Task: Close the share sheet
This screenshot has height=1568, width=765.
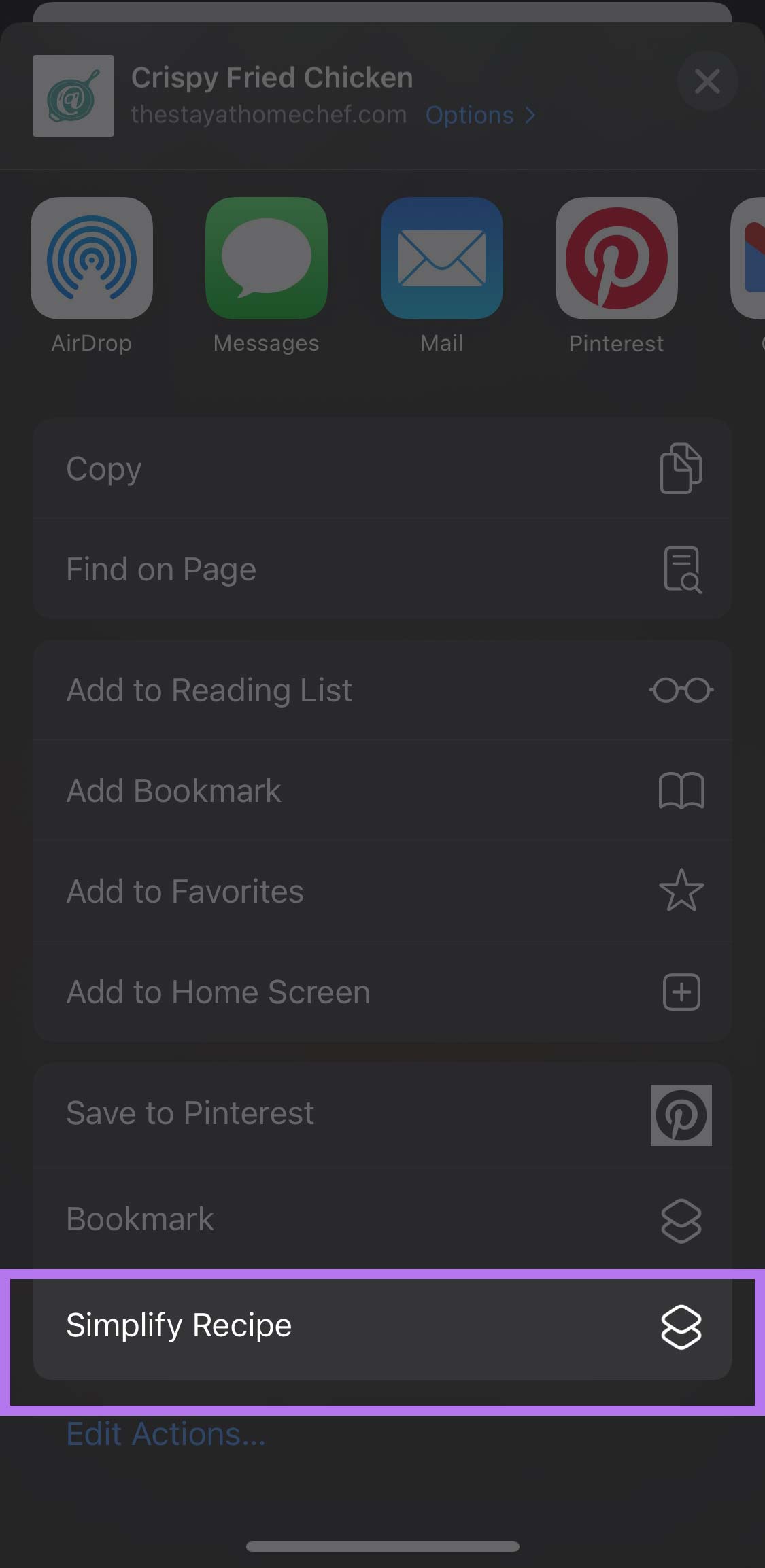Action: click(707, 82)
